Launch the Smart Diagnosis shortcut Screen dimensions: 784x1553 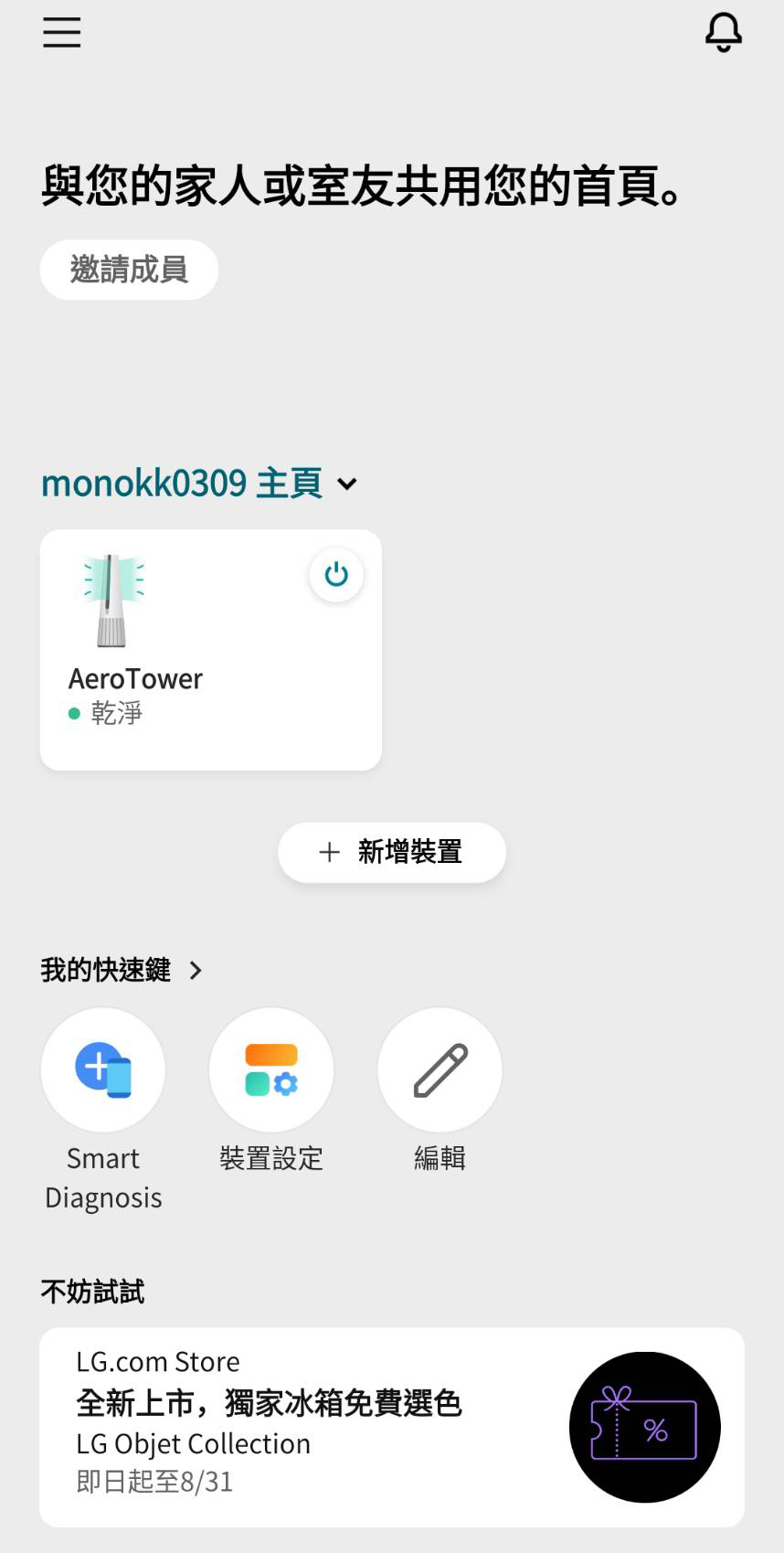(103, 1070)
